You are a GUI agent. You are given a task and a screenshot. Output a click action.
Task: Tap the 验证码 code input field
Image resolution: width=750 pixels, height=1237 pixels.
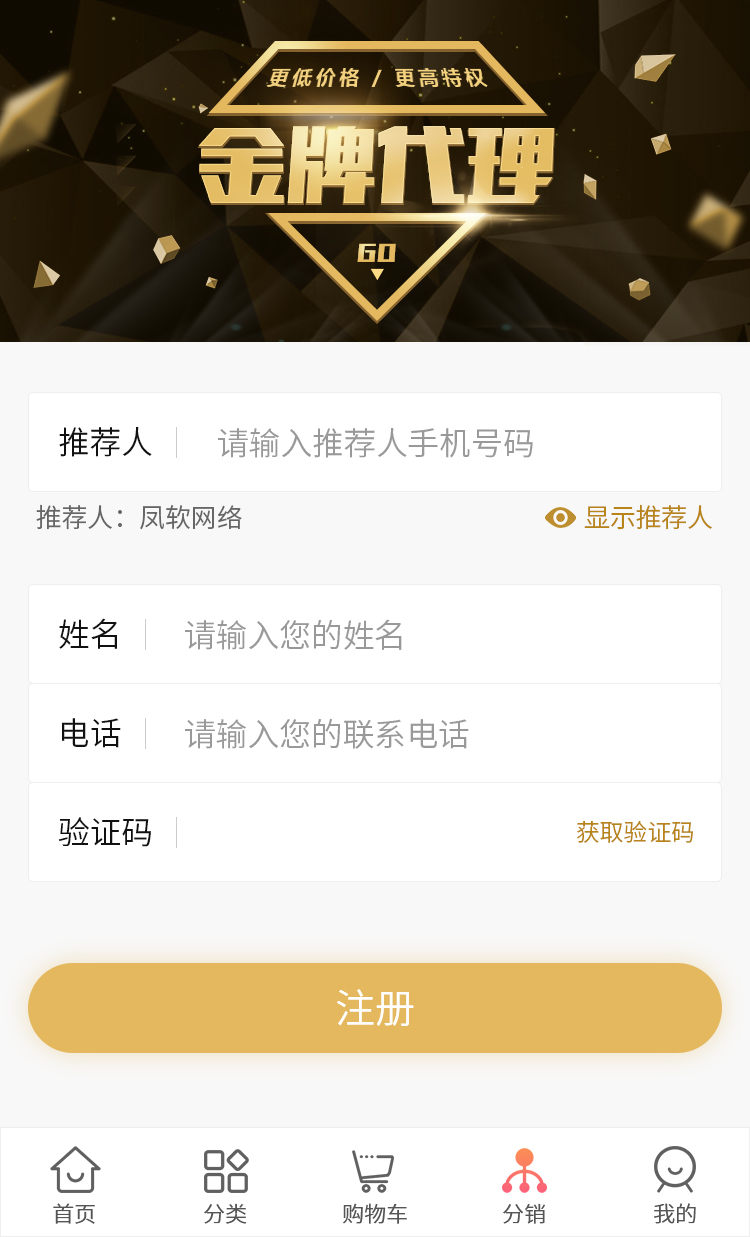point(370,832)
